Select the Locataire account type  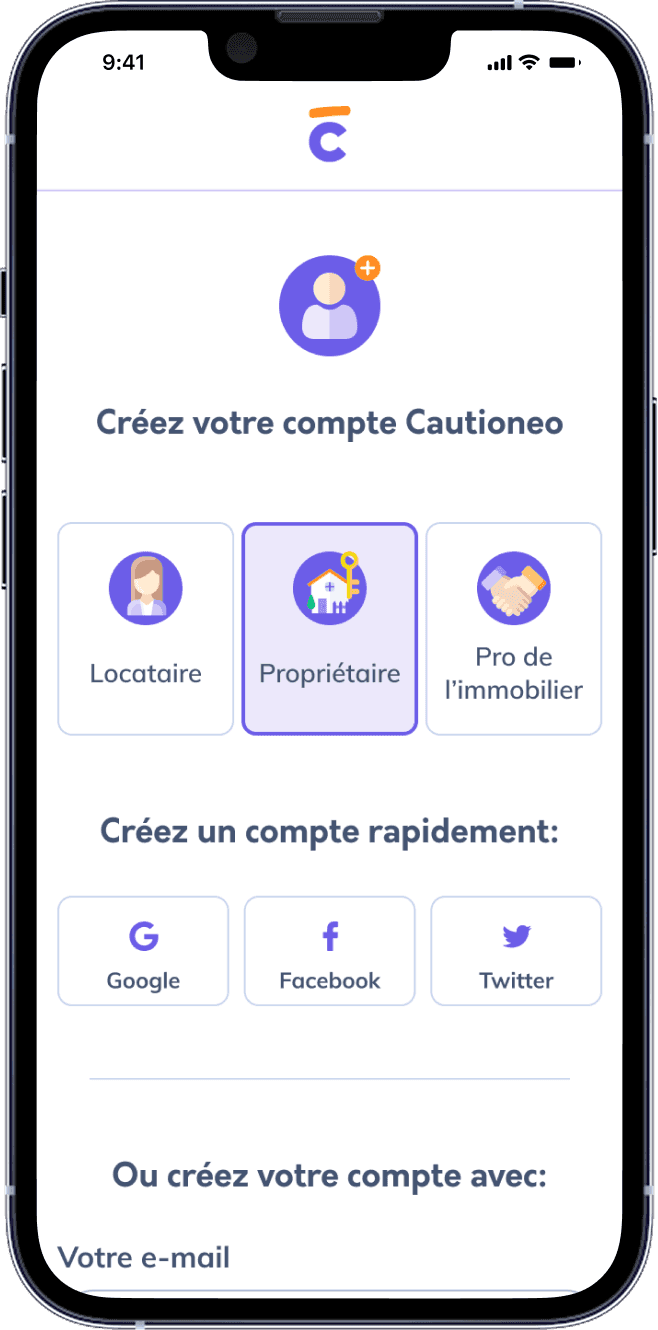click(145, 628)
